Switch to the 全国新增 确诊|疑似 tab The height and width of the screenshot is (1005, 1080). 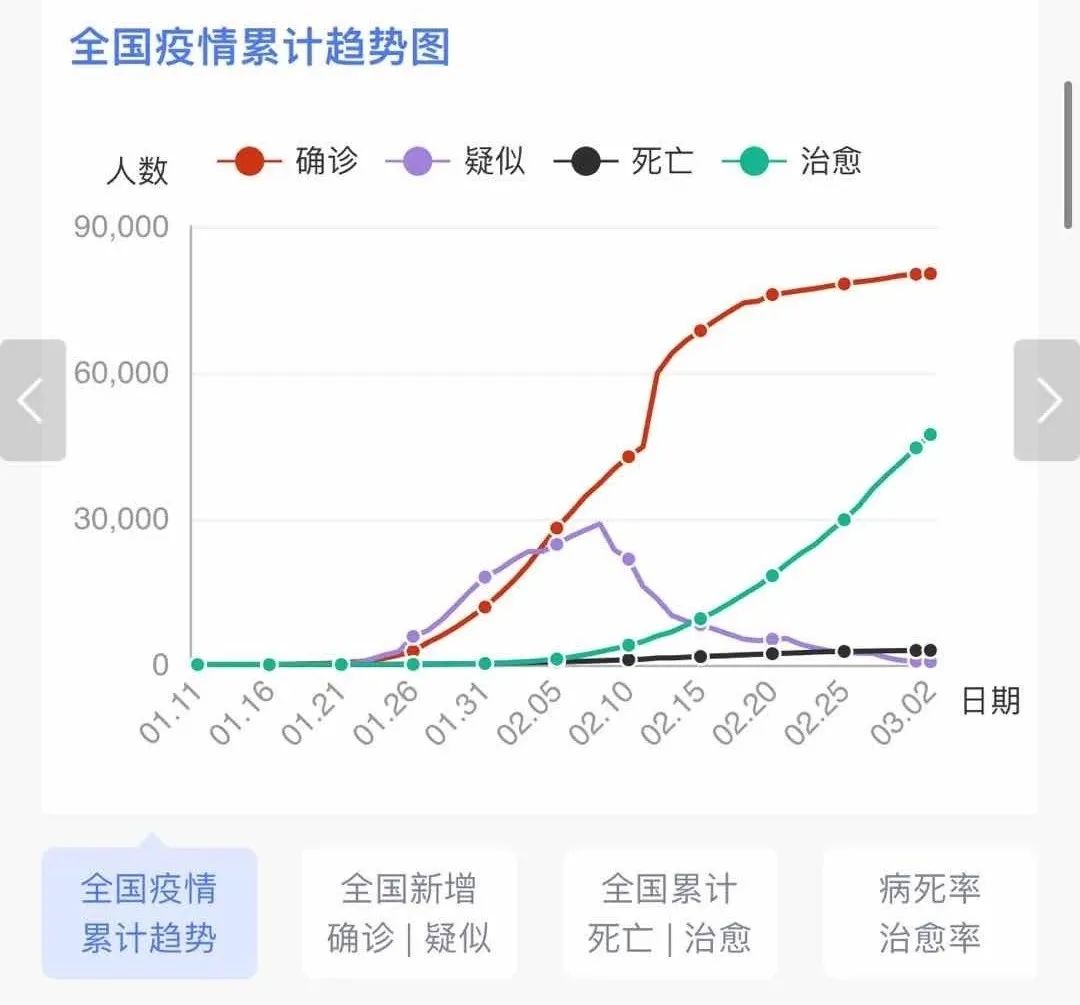click(409, 913)
